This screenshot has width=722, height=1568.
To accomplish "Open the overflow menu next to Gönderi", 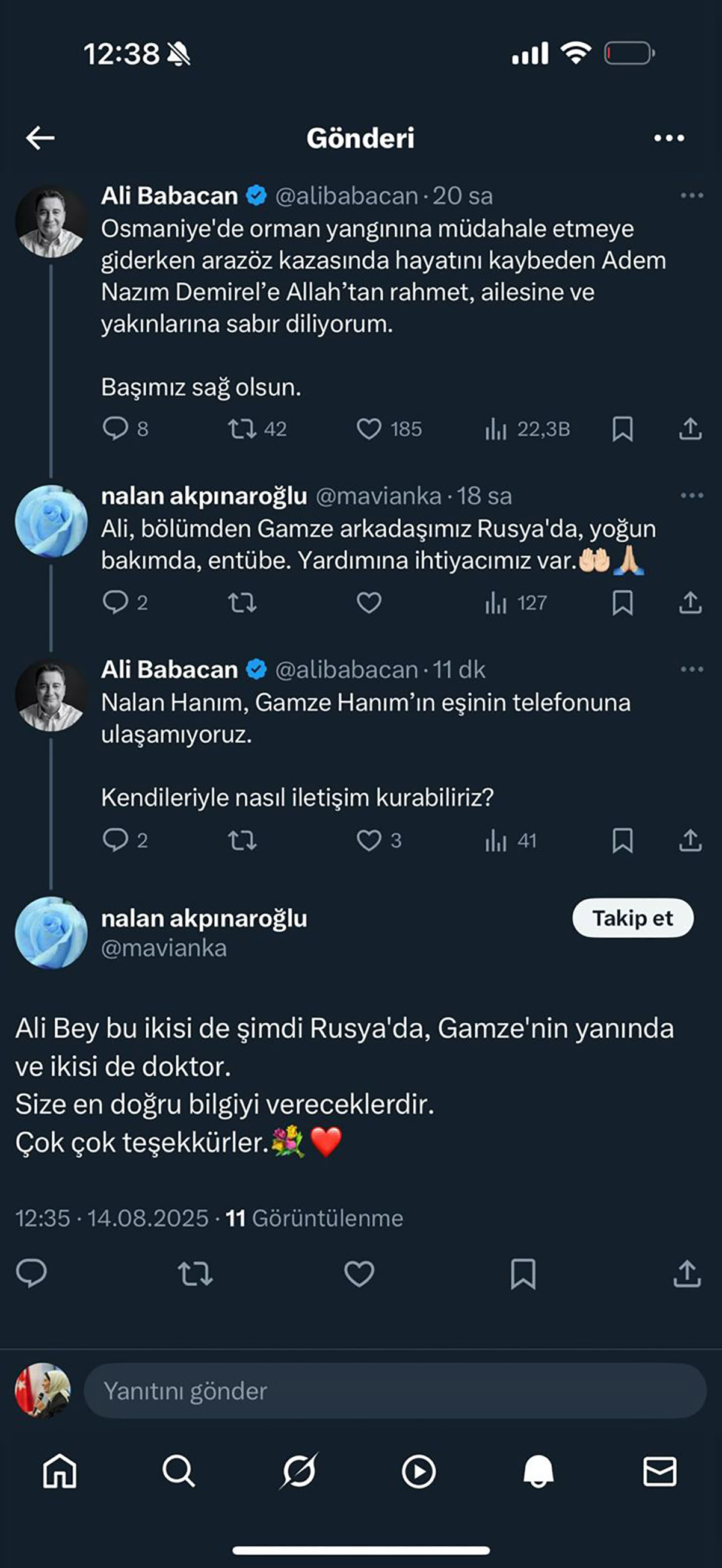I will coord(669,138).
